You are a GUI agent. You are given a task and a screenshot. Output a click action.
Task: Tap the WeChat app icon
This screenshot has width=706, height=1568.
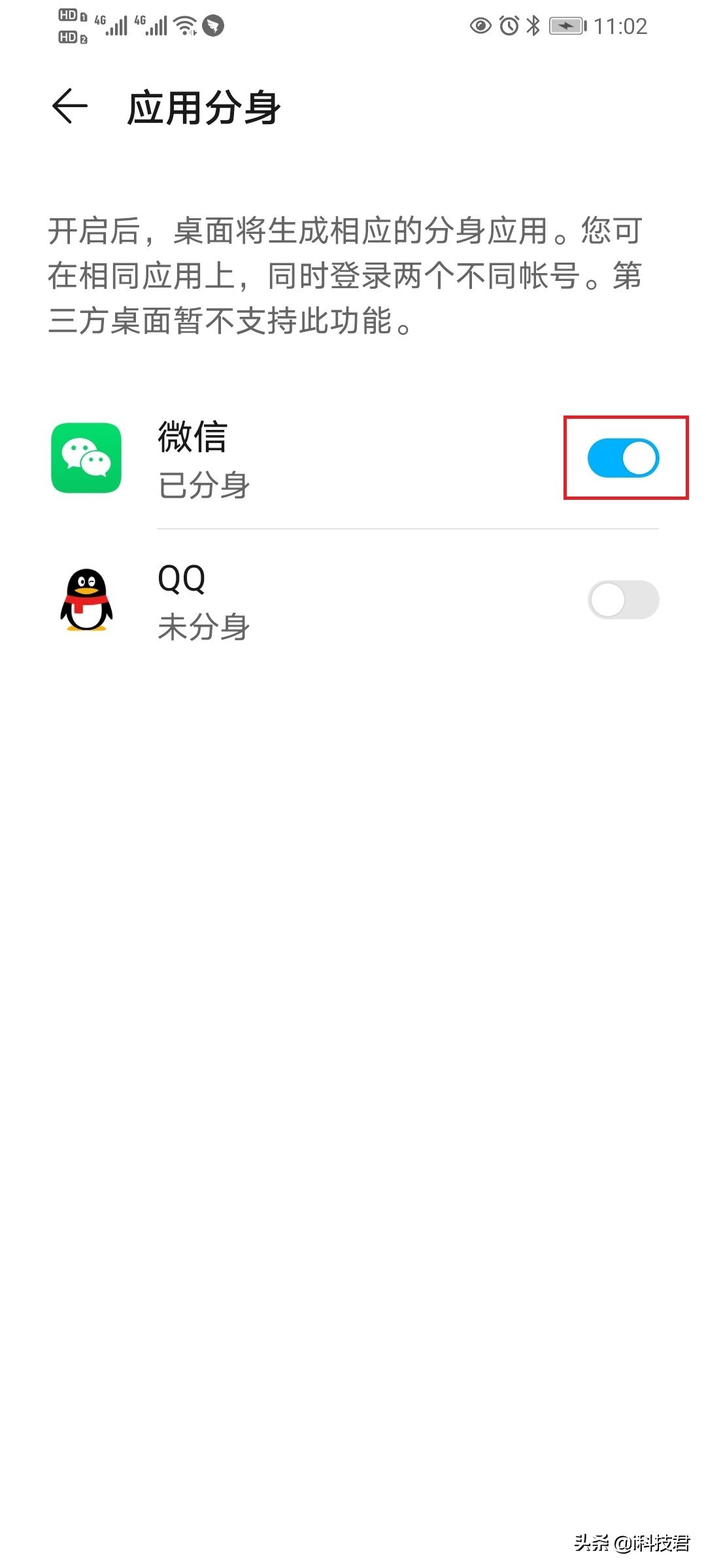click(x=88, y=457)
